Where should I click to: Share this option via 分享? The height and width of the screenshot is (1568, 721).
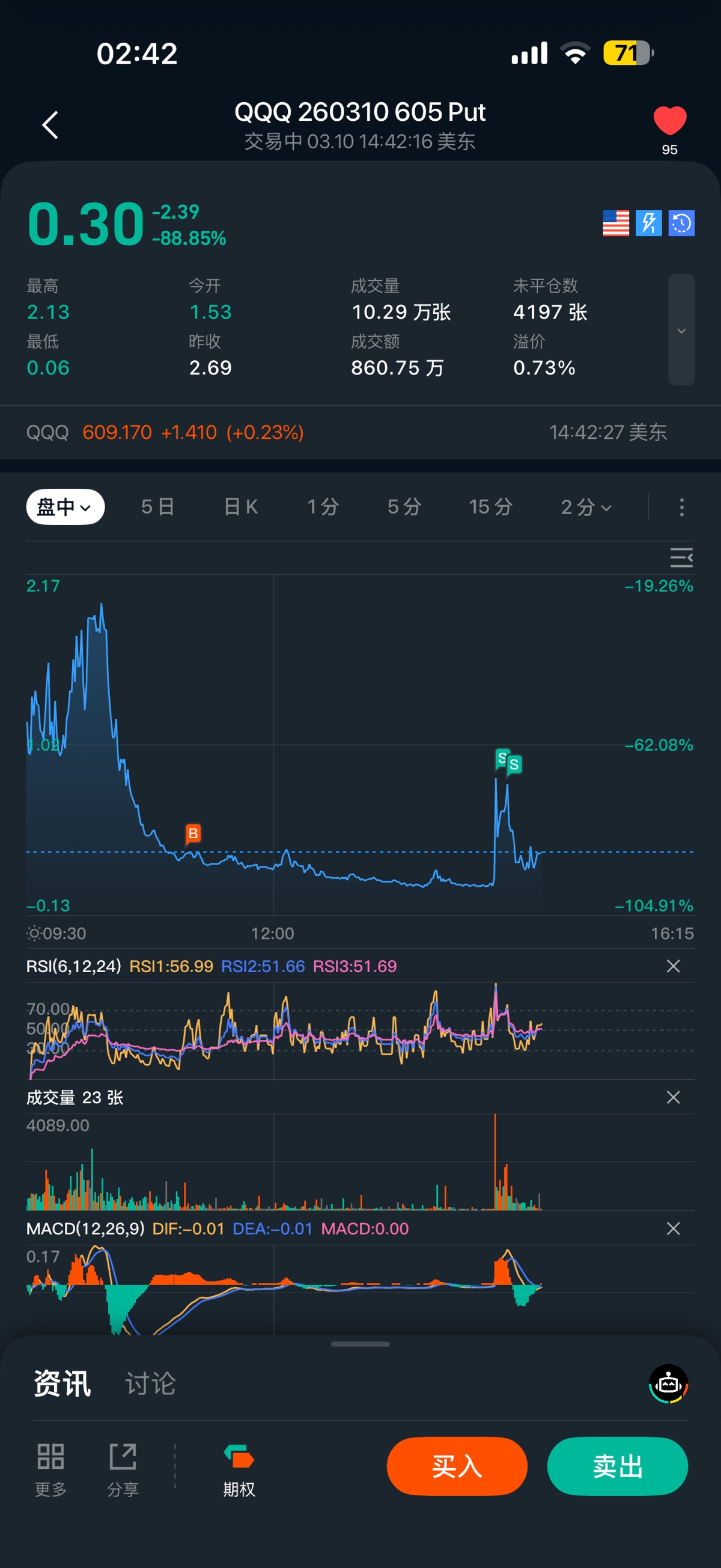pyautogui.click(x=123, y=1469)
